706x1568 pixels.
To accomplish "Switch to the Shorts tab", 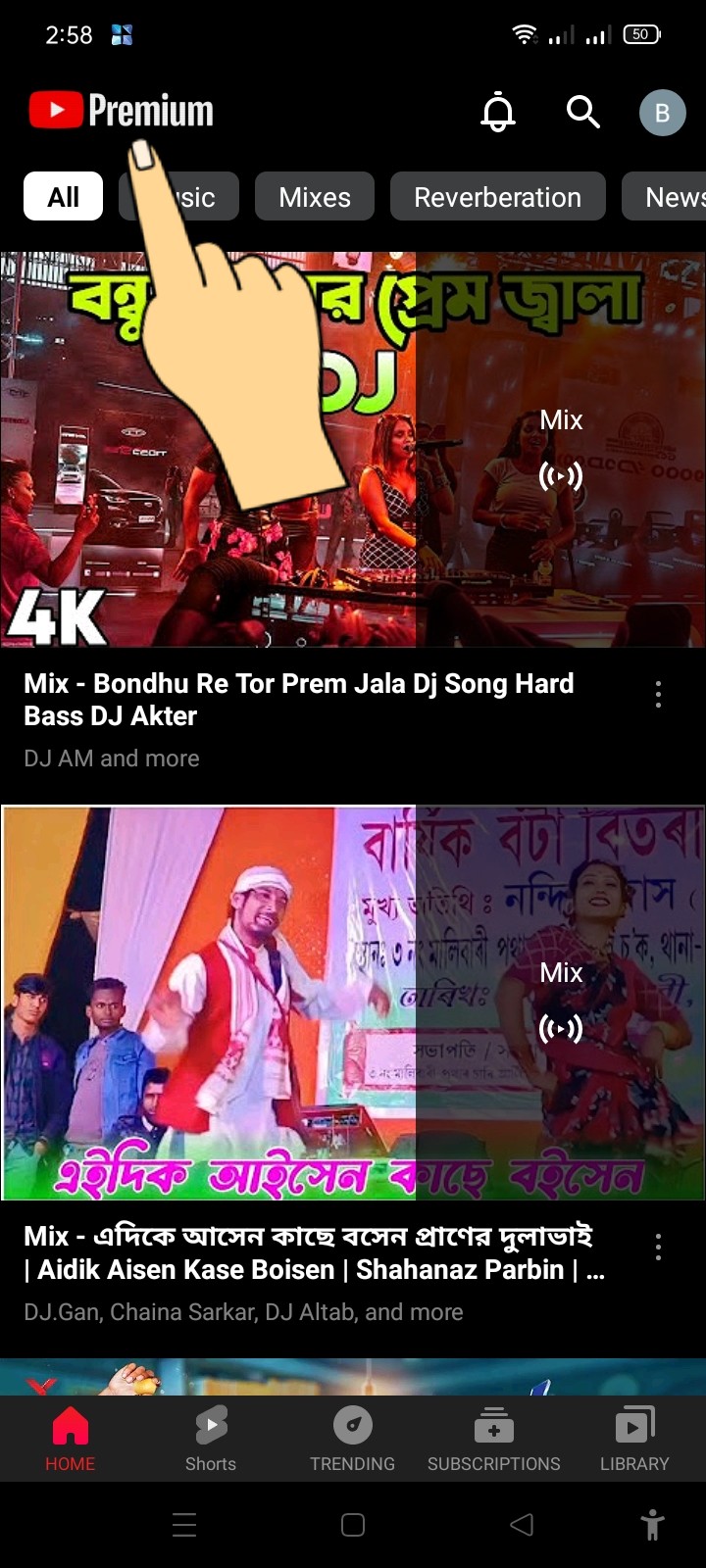I will (211, 1439).
